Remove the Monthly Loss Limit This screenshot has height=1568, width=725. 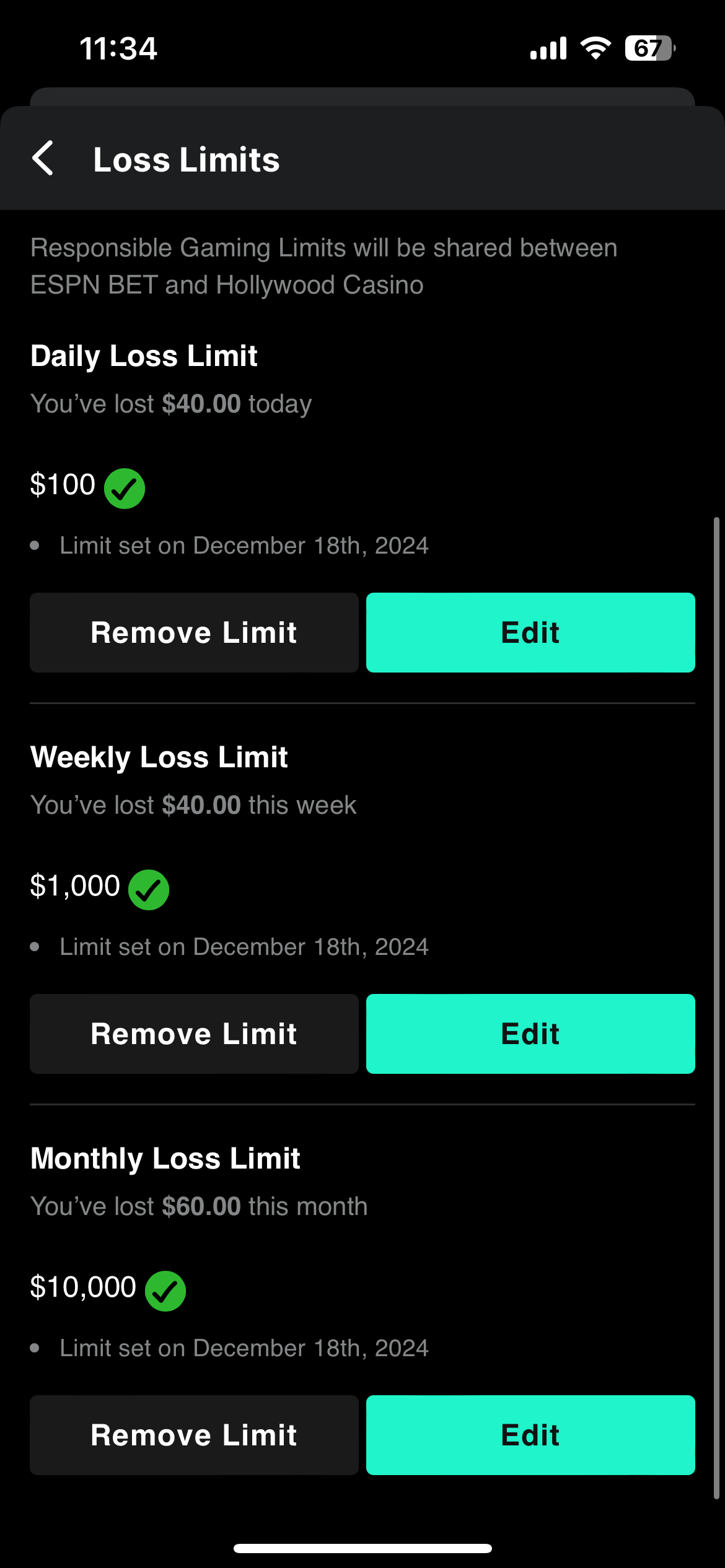point(194,1435)
